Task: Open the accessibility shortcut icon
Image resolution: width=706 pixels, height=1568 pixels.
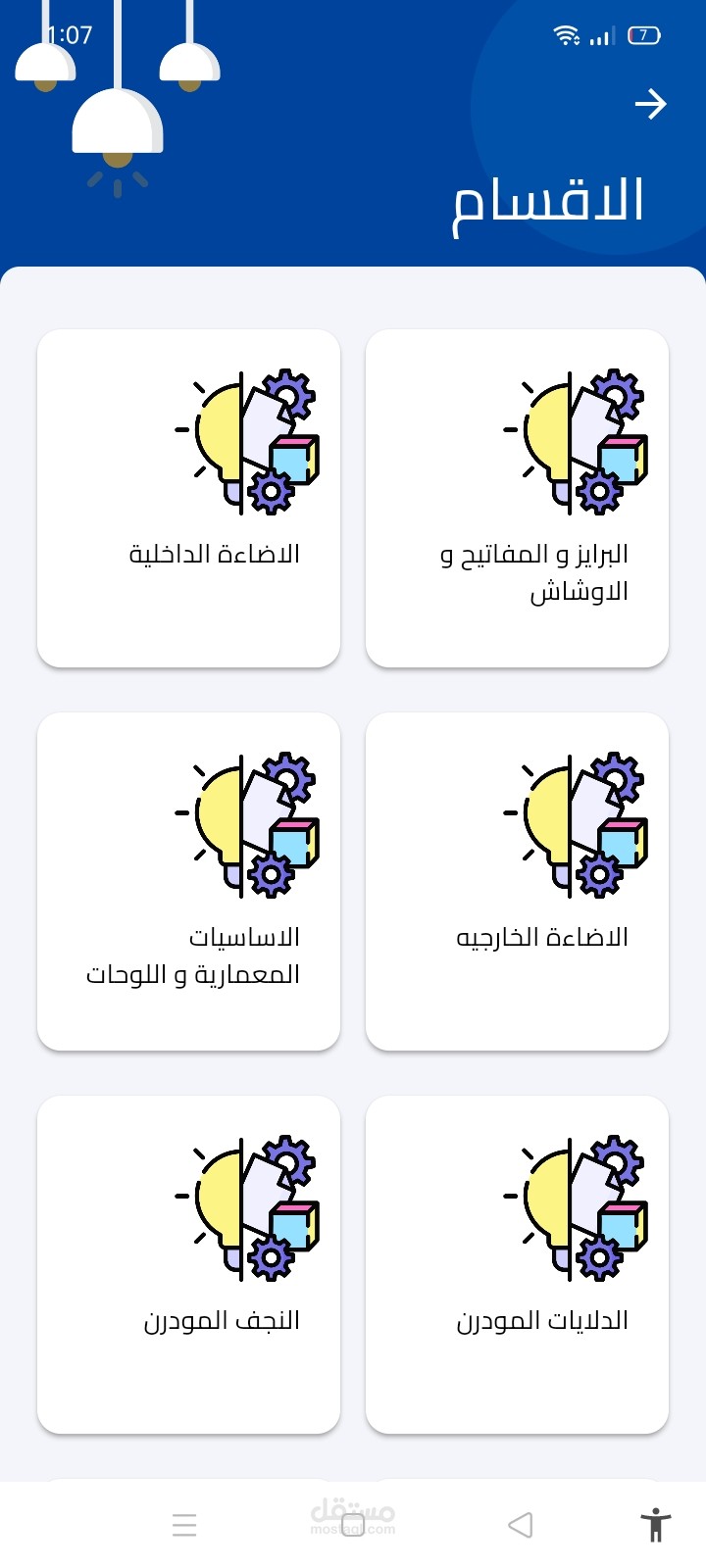Action: [655, 1525]
